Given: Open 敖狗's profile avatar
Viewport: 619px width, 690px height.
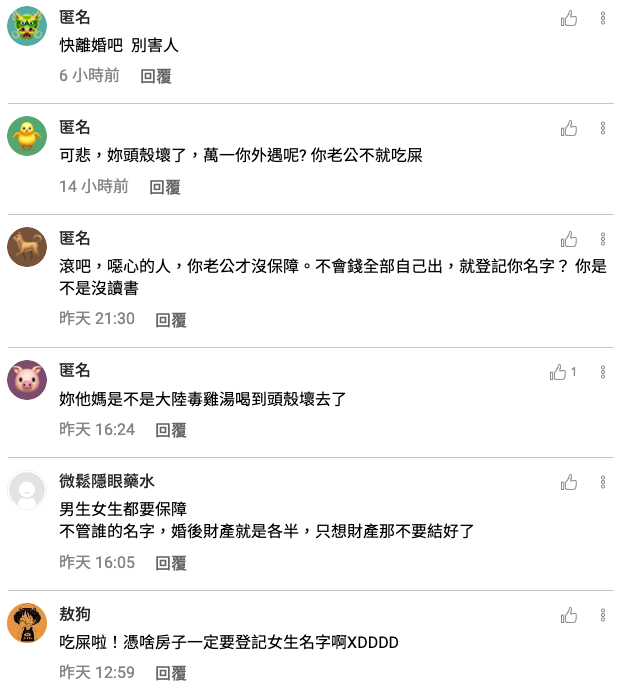Looking at the screenshot, I should 27,623.
